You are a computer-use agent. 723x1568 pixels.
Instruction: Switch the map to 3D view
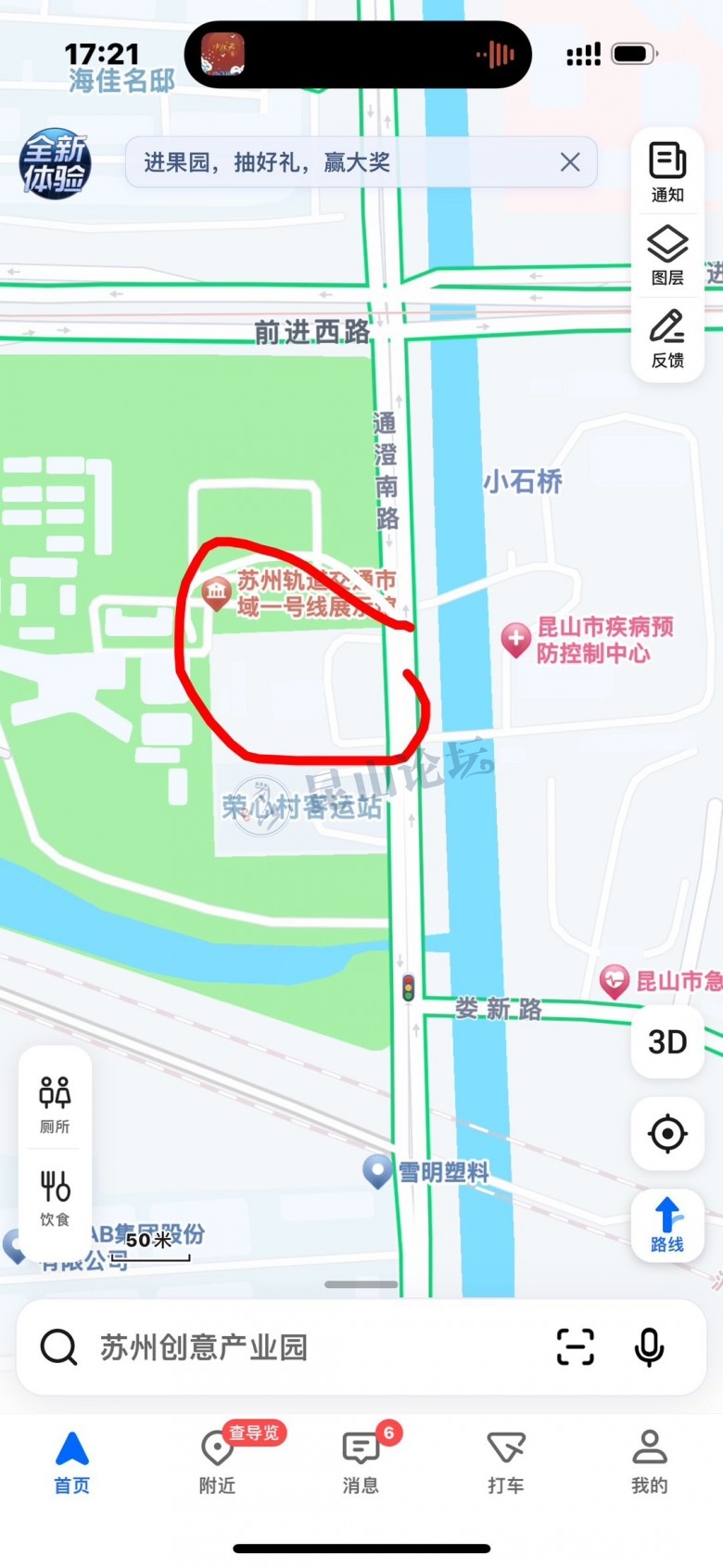click(667, 1041)
